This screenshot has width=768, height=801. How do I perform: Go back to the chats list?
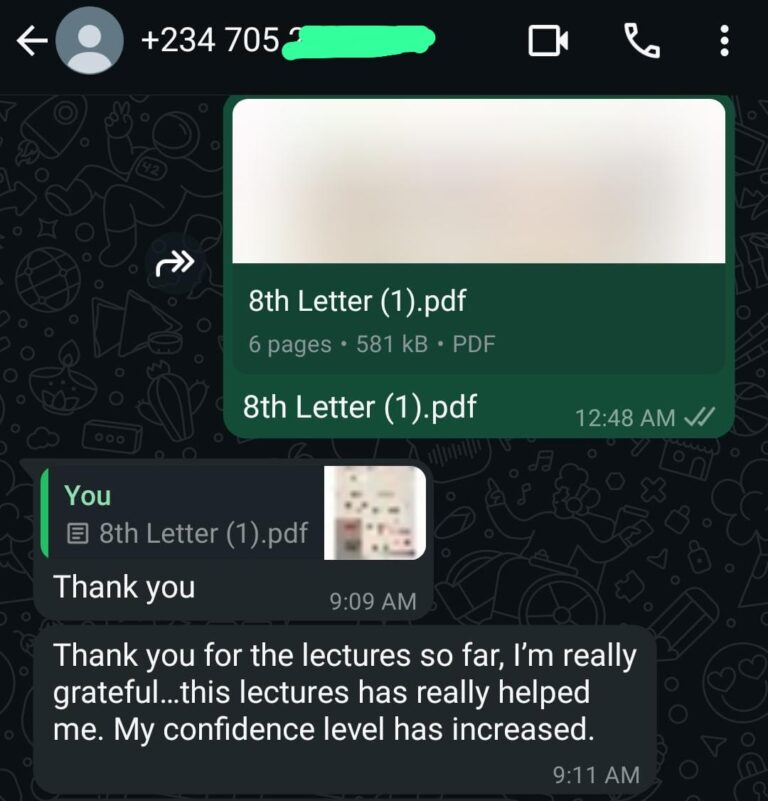(32, 42)
